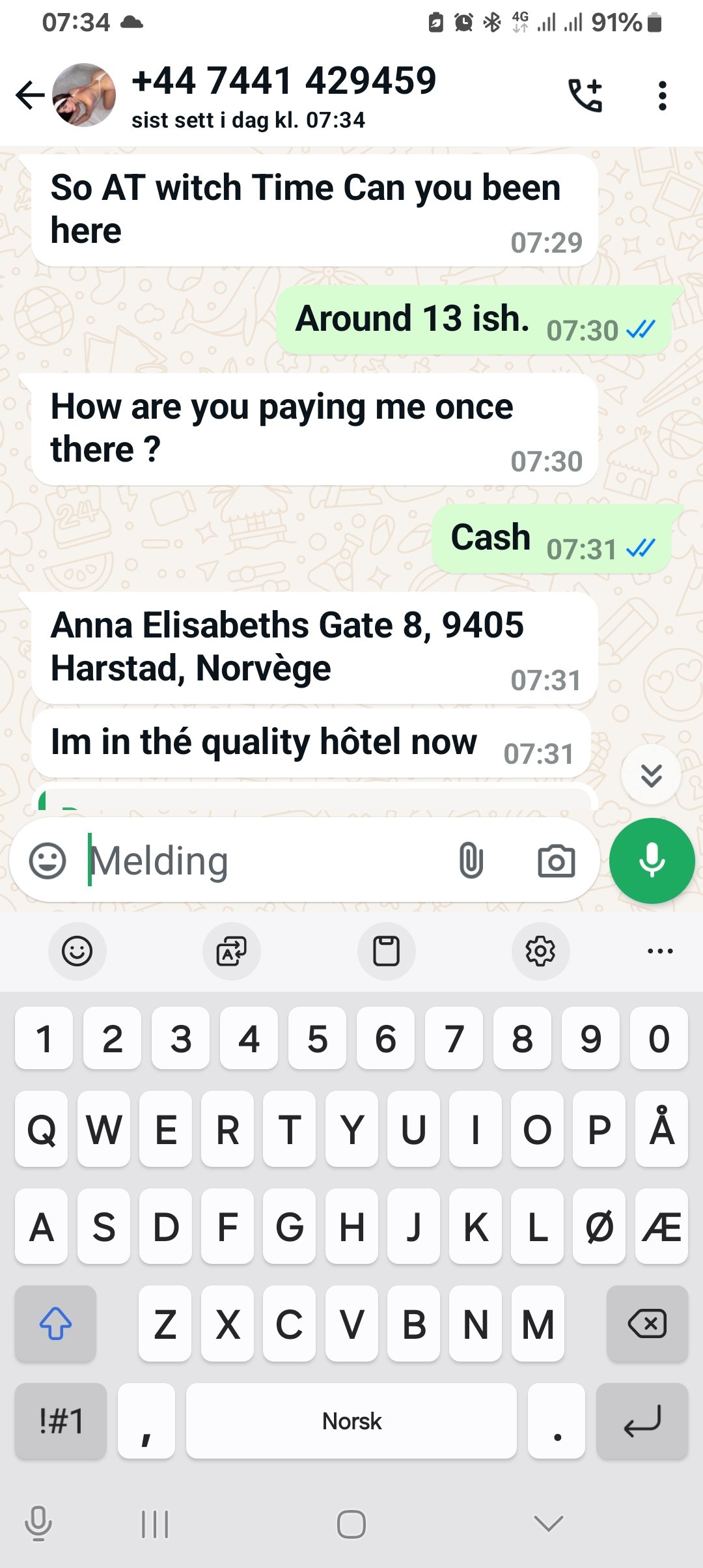This screenshot has height=1568, width=703.
Task: Open keyboard translate tool
Action: click(232, 951)
